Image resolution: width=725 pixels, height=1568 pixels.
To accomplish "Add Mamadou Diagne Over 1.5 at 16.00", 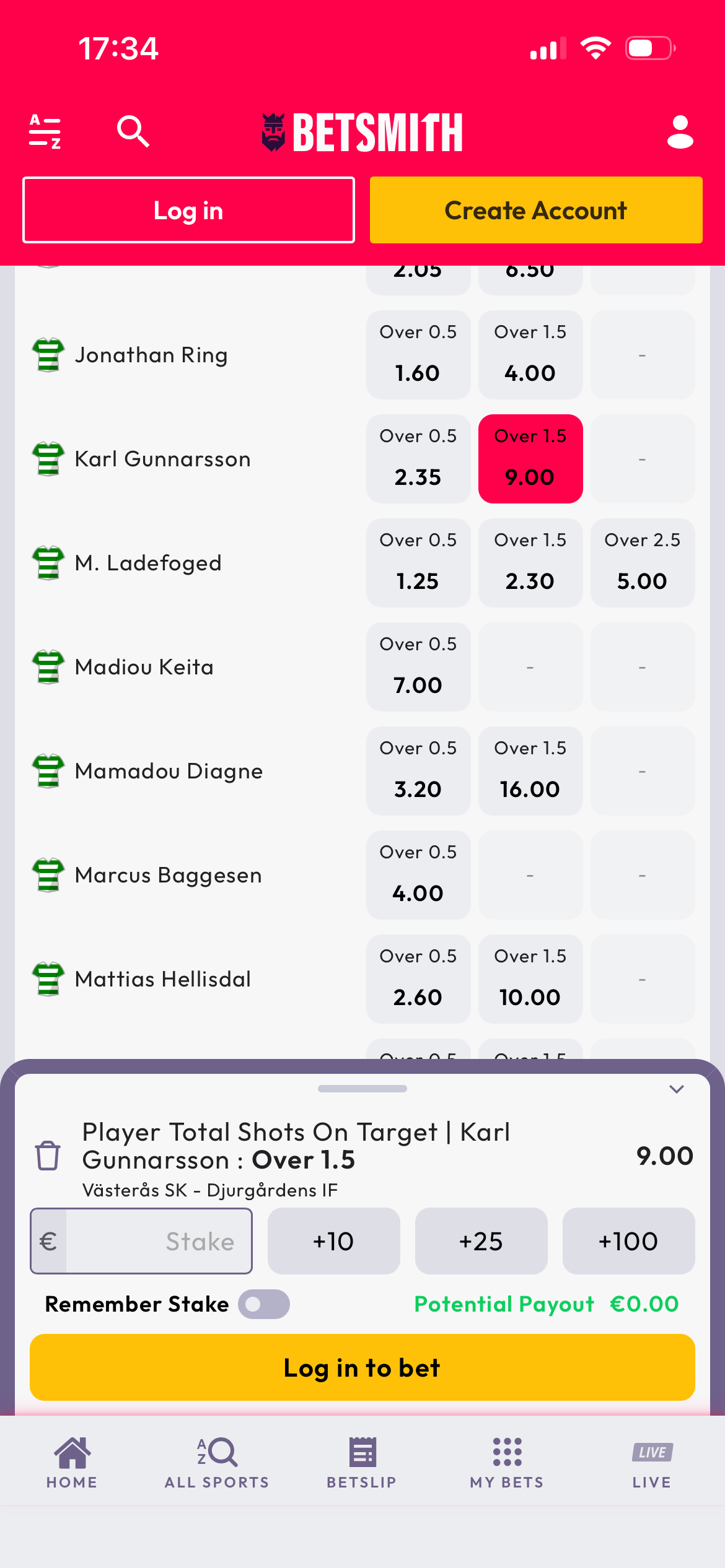I will [x=530, y=770].
